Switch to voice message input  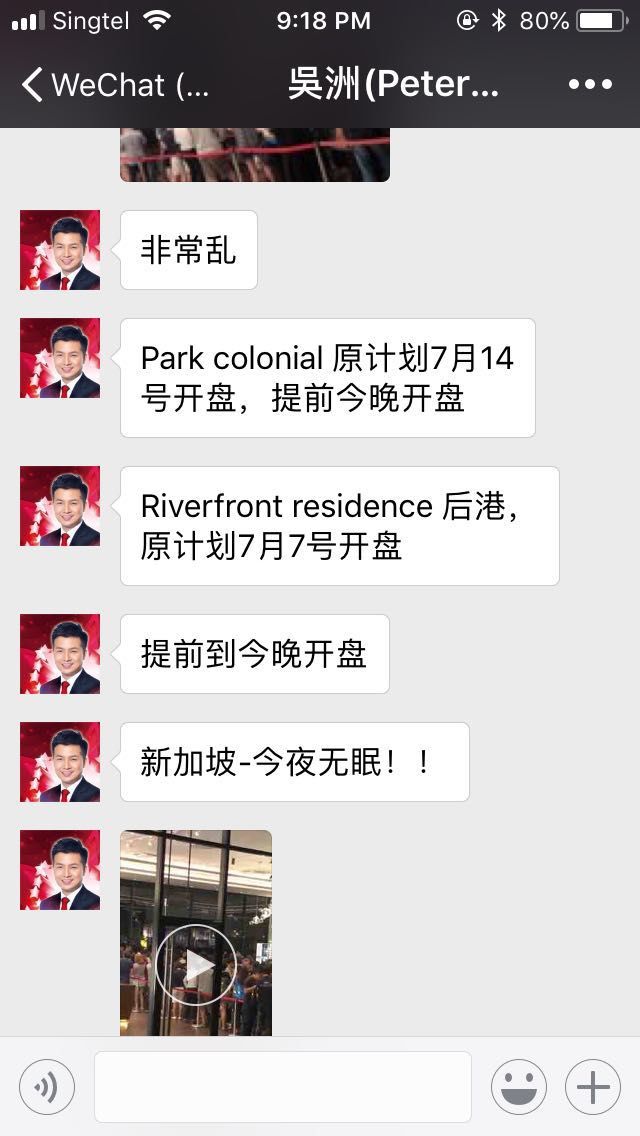coord(47,1087)
